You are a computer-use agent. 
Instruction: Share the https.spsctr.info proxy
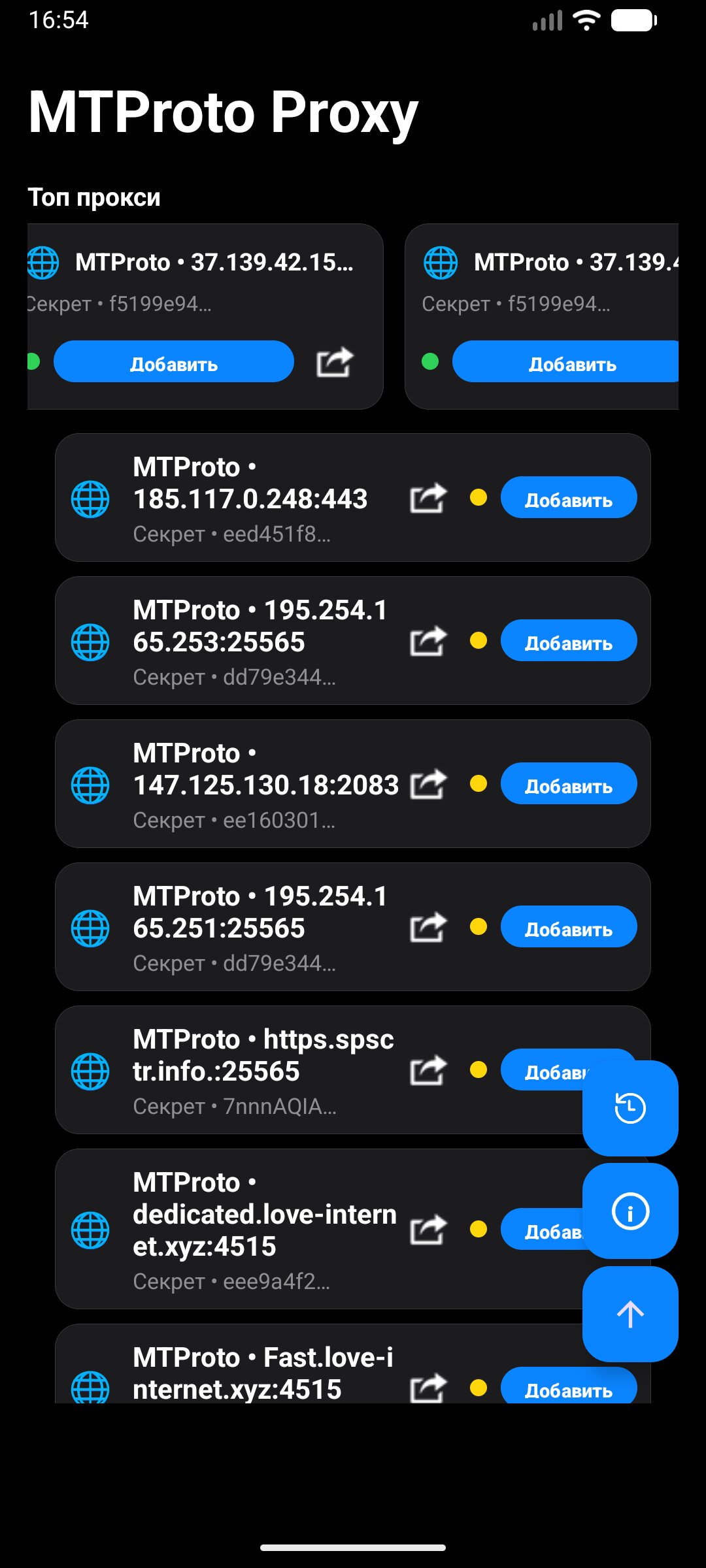[428, 1070]
